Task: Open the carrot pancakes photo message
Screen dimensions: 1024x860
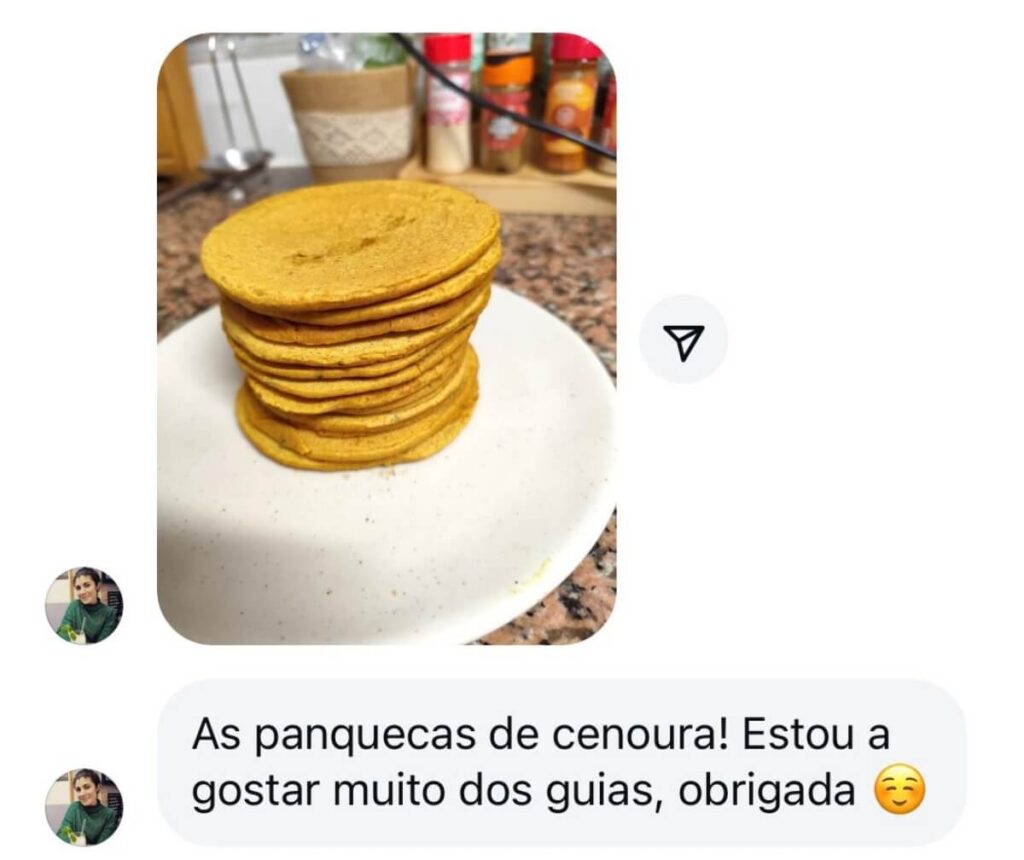Action: (x=386, y=338)
